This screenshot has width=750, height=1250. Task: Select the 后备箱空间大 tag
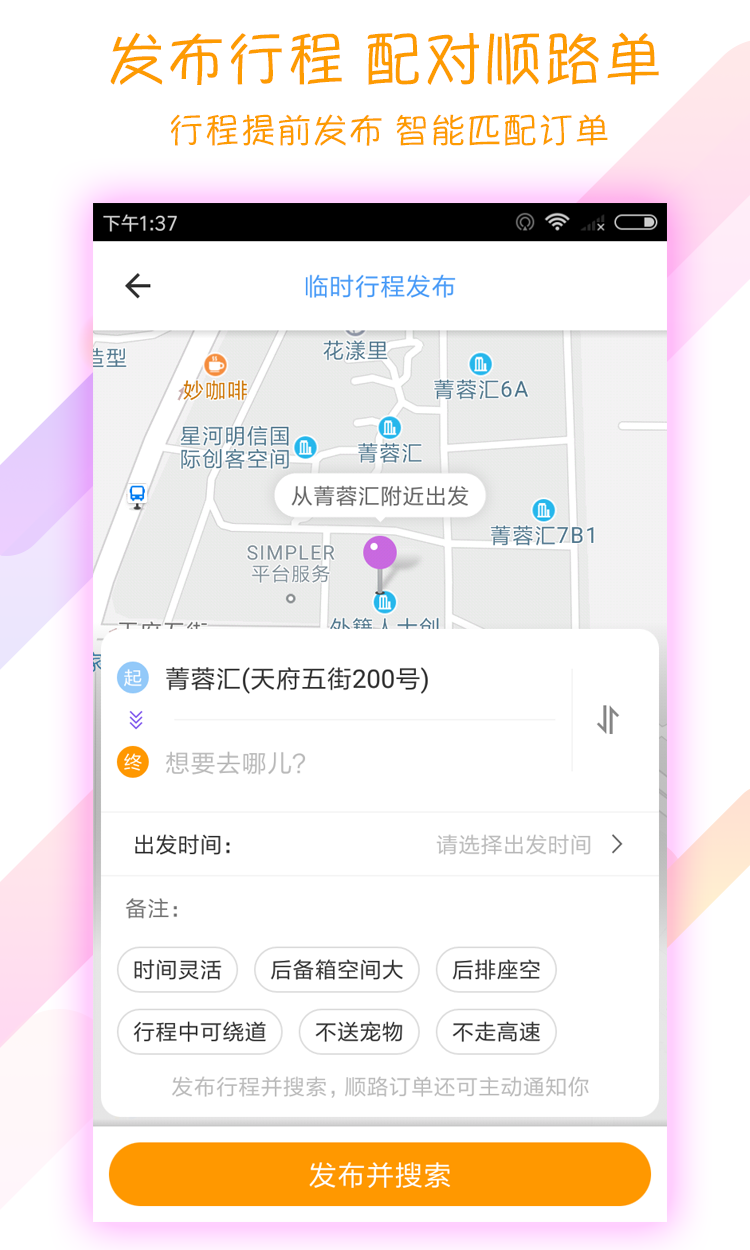(337, 969)
